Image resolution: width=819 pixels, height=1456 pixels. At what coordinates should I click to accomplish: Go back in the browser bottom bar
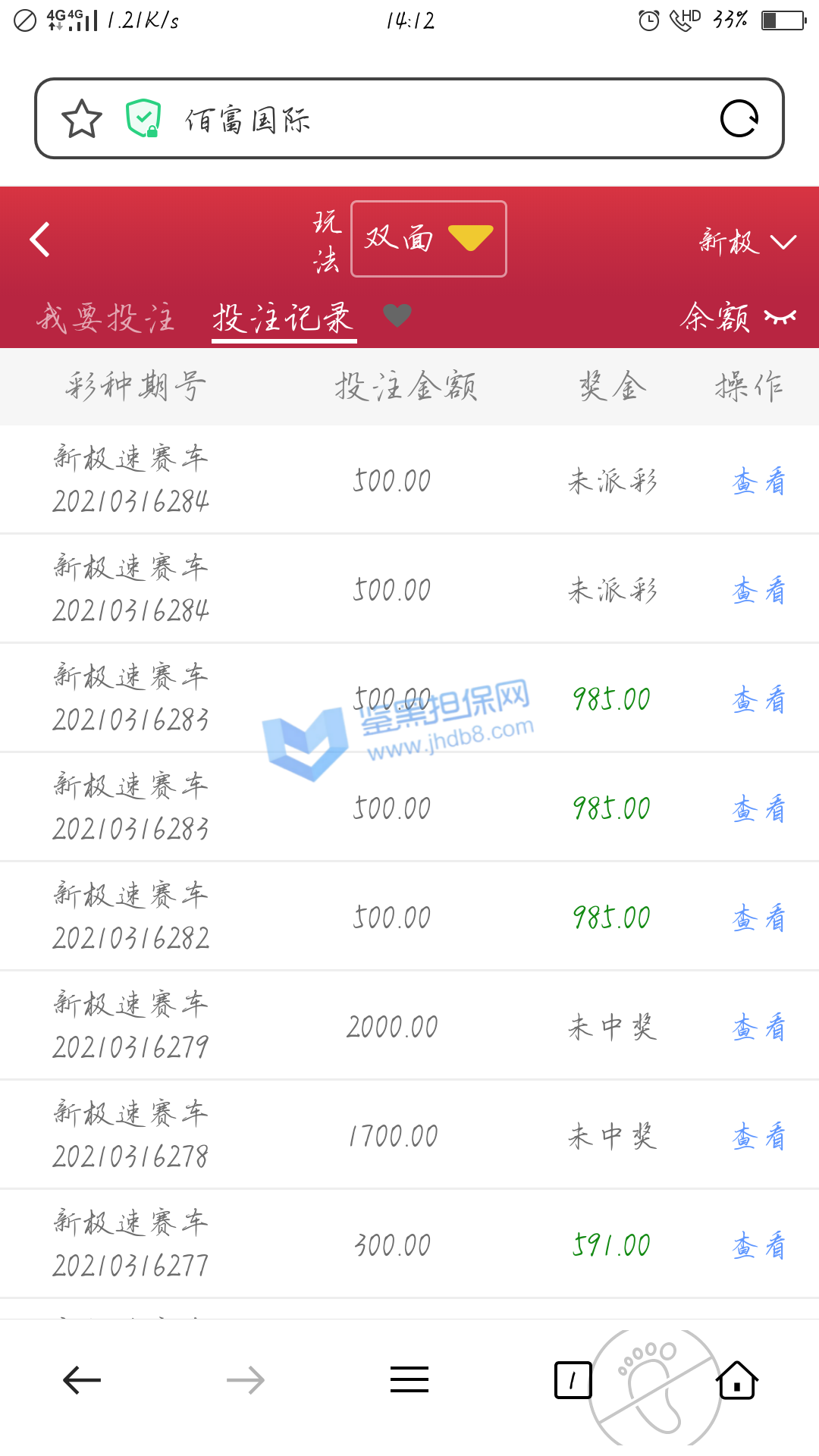tap(82, 1380)
